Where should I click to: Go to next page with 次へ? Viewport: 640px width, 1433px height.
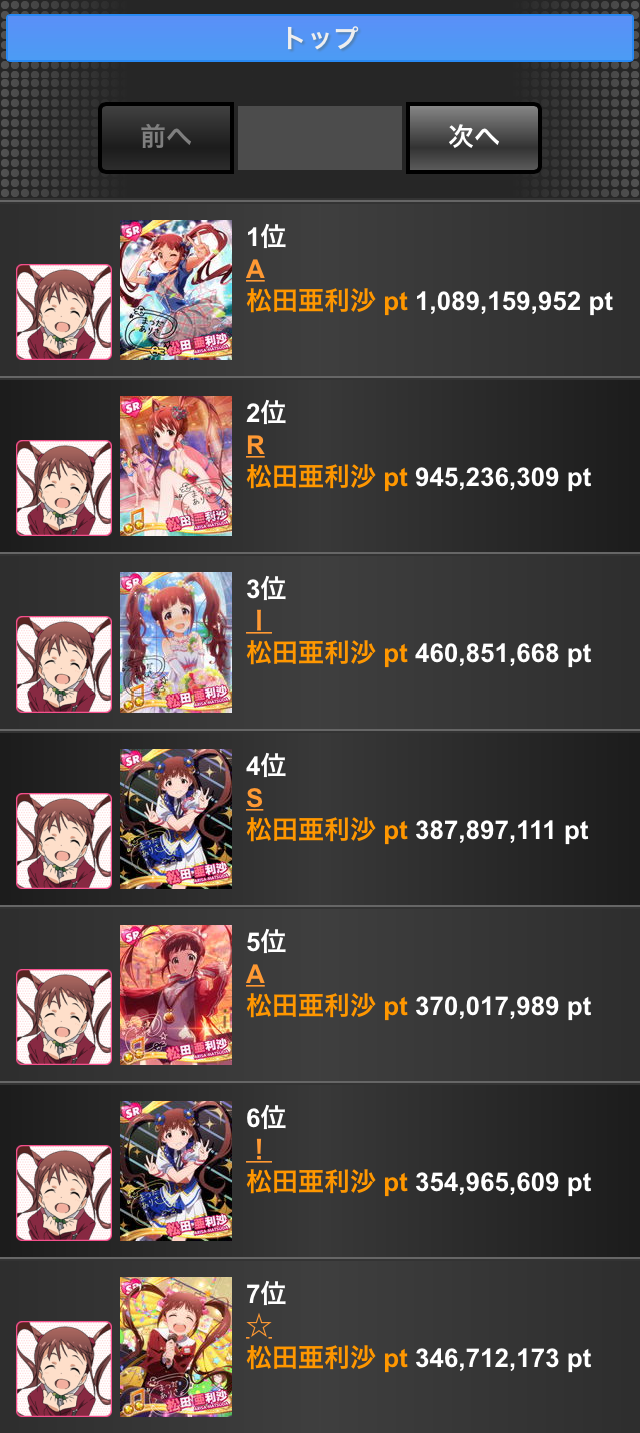pyautogui.click(x=473, y=137)
